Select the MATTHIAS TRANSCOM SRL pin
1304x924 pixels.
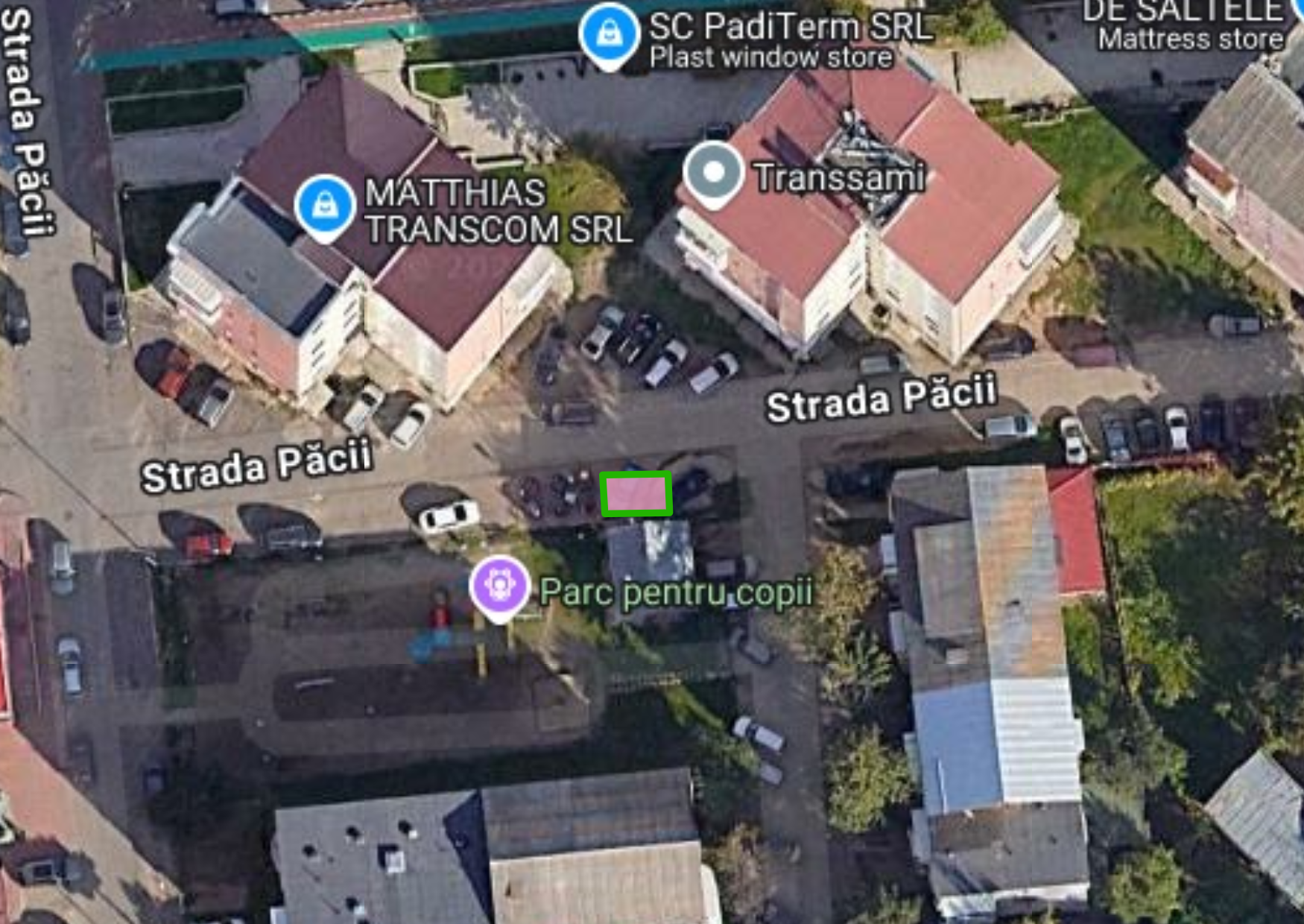[x=324, y=206]
